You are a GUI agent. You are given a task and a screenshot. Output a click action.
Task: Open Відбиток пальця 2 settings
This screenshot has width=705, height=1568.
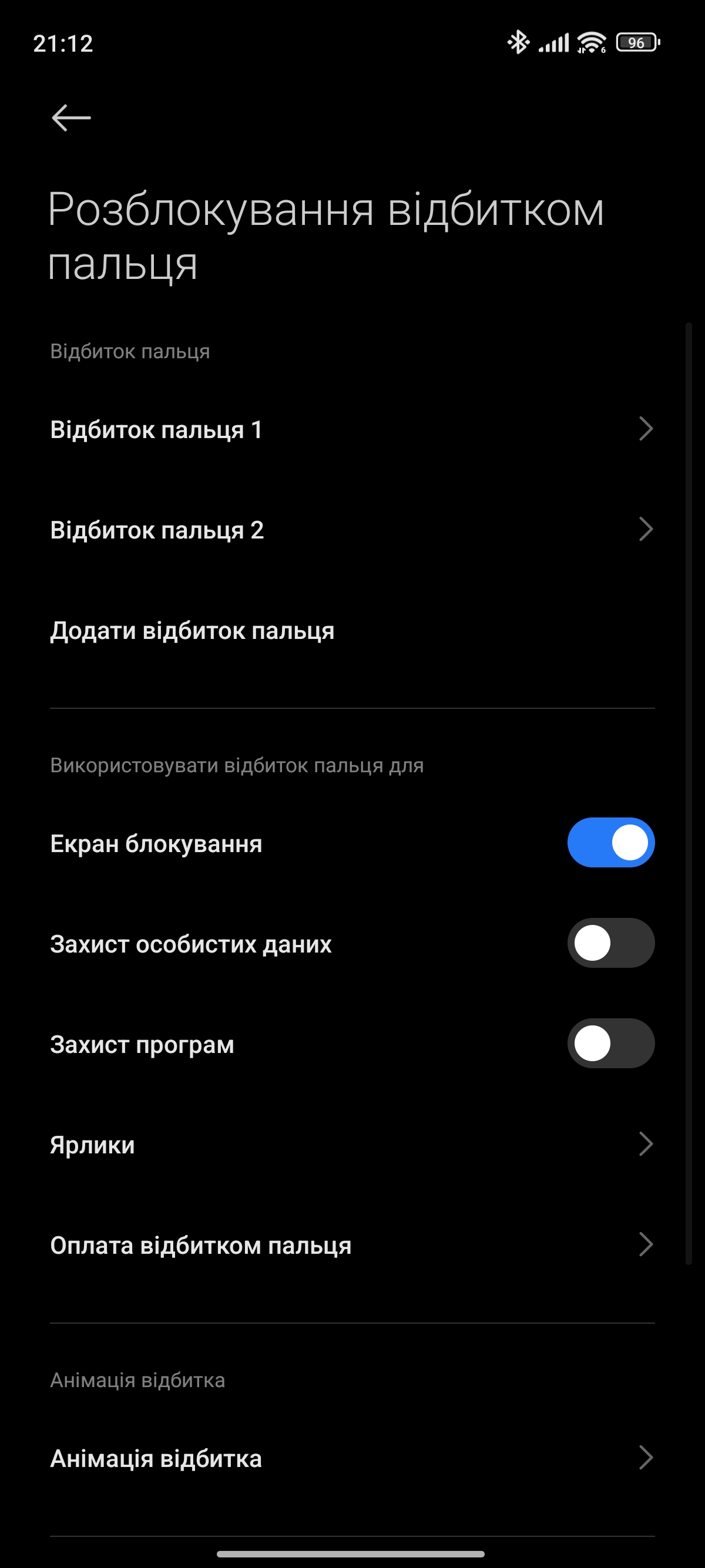352,530
